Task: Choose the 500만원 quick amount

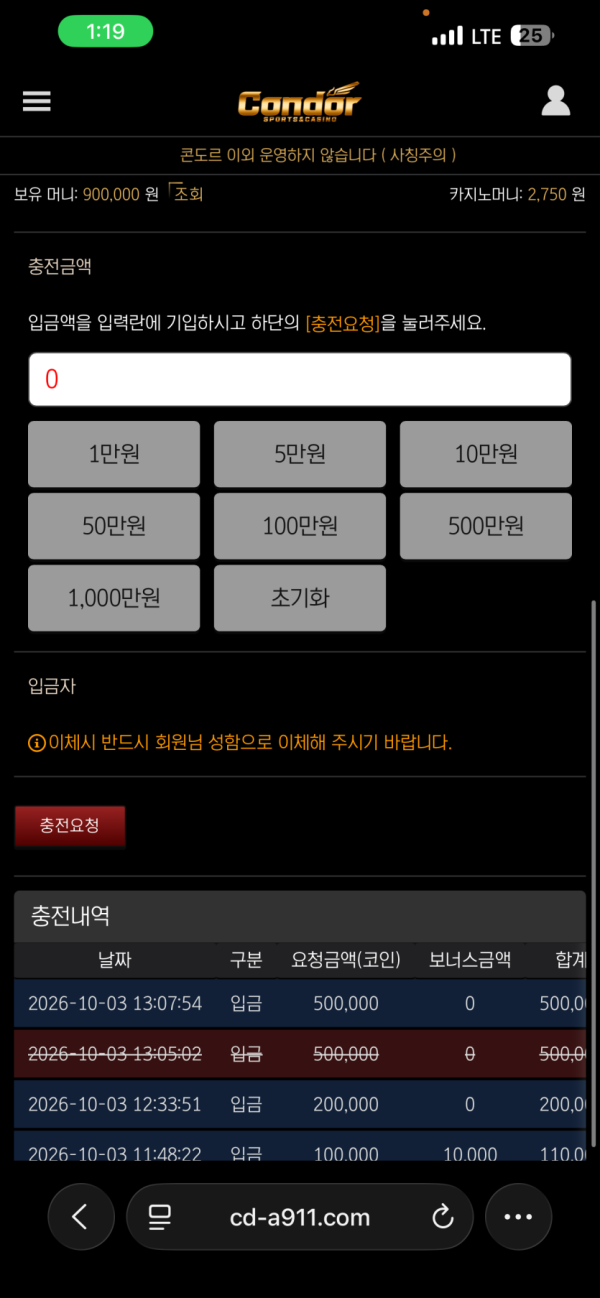Action: pos(486,526)
